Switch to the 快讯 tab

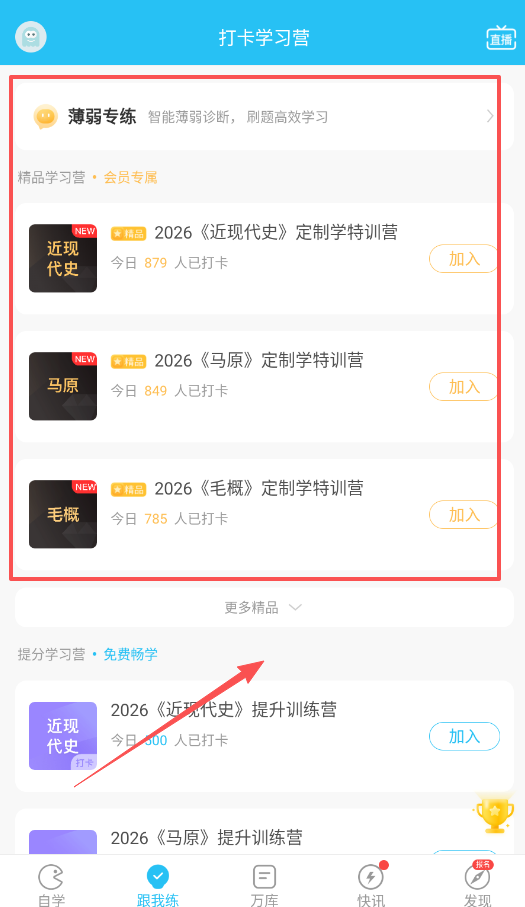[371, 885]
